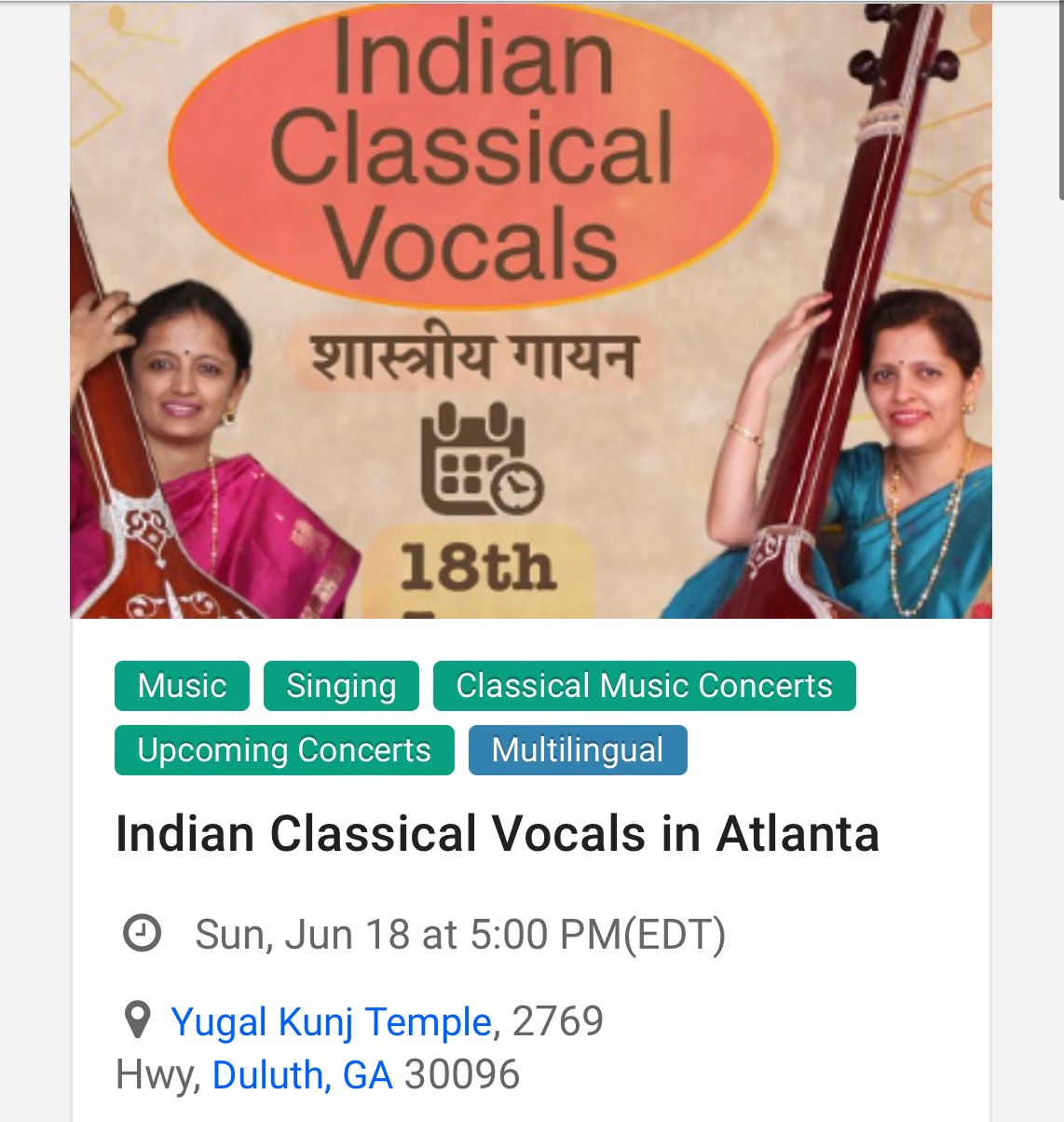The width and height of the screenshot is (1064, 1122).
Task: Tap the Multilingual tag chip
Action: 578,750
